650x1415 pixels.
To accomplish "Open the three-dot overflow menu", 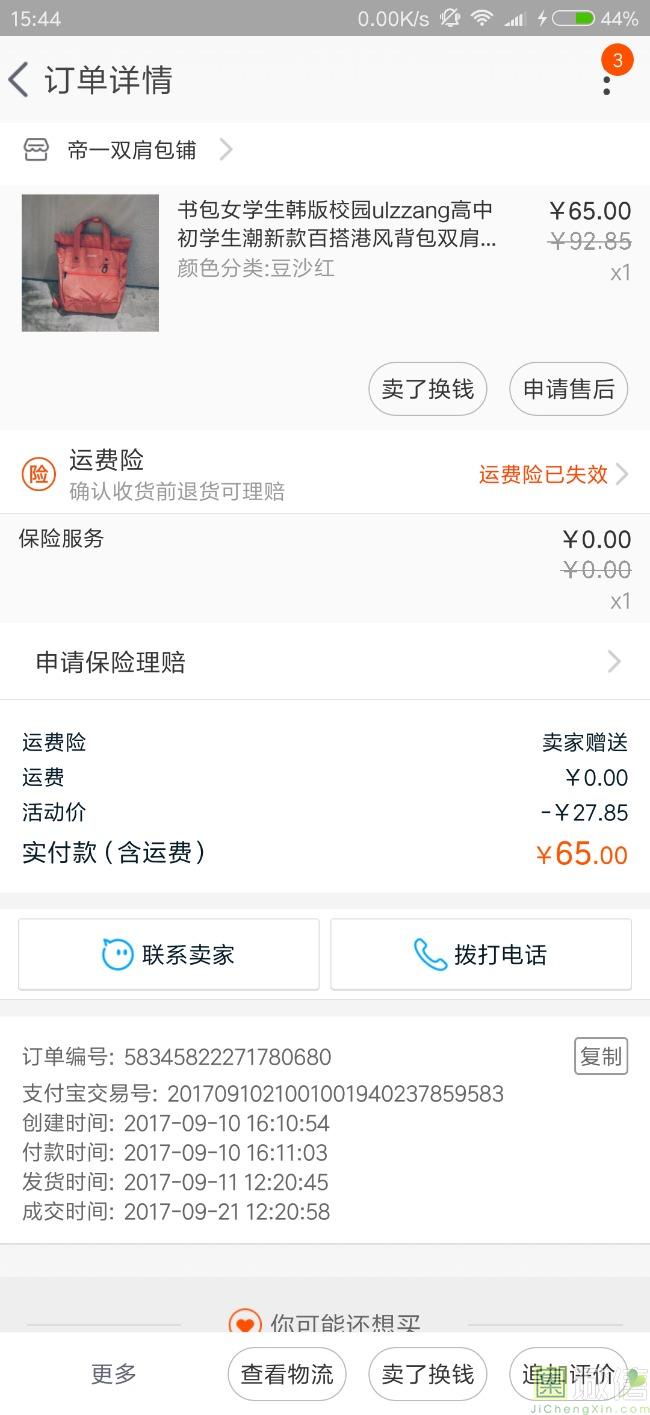I will tap(606, 80).
